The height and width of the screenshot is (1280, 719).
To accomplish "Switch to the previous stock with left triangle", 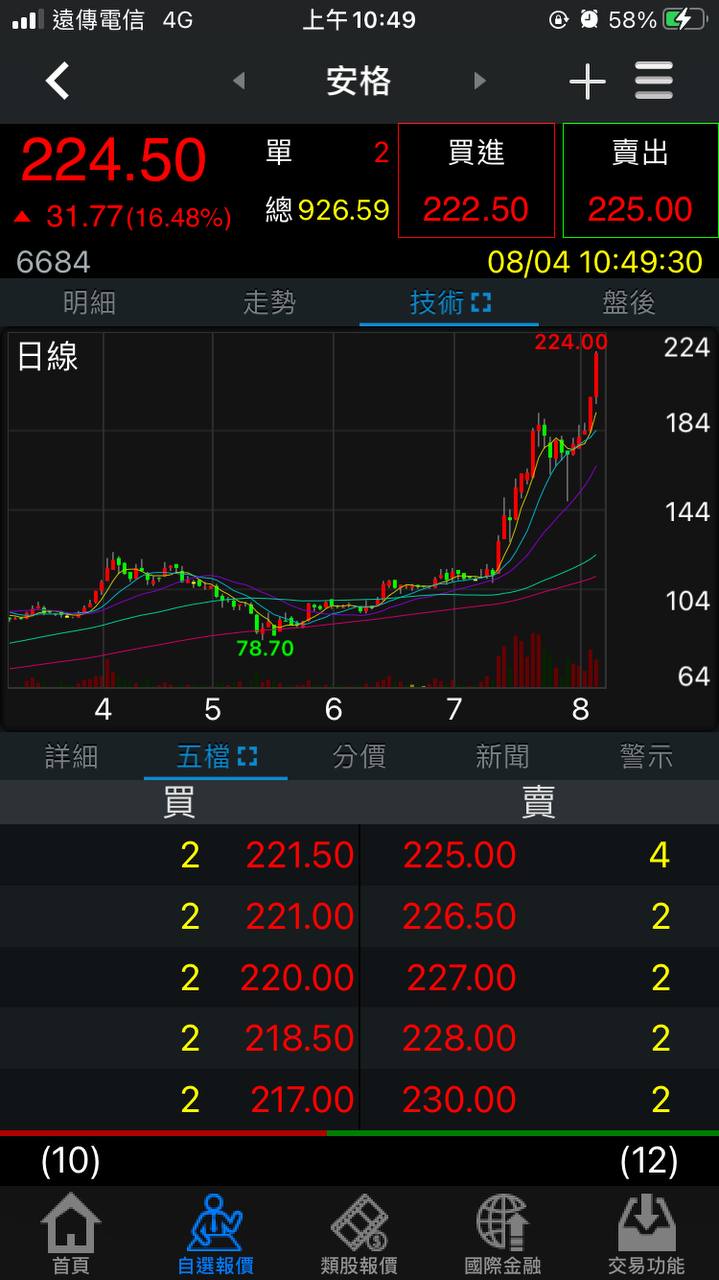I will [x=239, y=81].
